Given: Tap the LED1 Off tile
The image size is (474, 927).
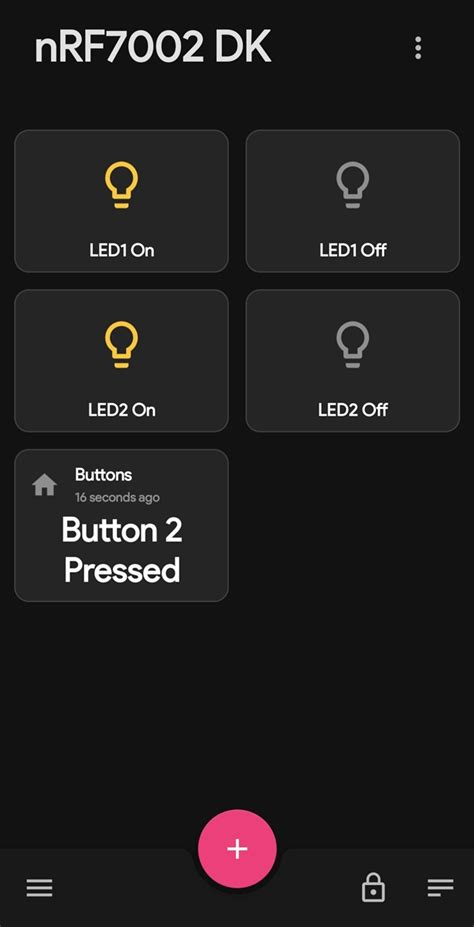Looking at the screenshot, I should [353, 201].
